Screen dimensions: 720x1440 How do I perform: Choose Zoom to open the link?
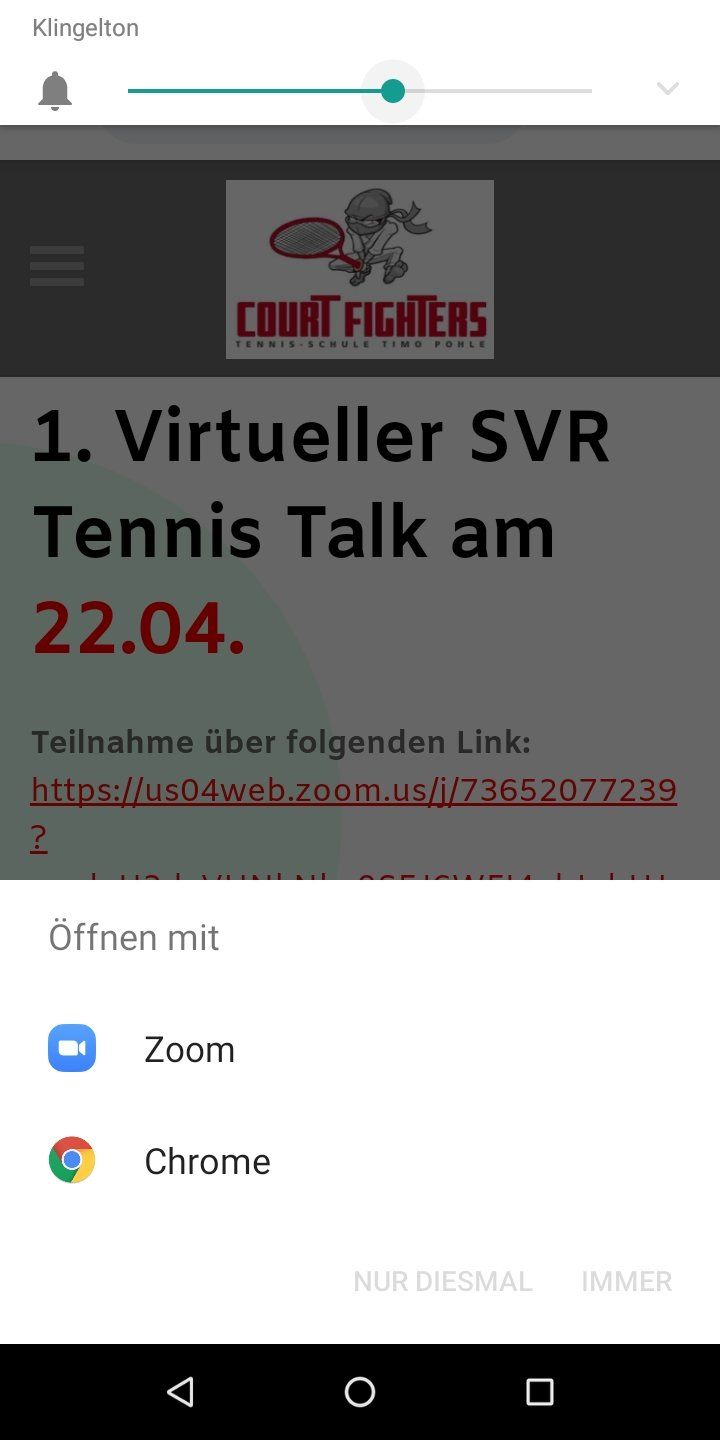(x=190, y=1049)
